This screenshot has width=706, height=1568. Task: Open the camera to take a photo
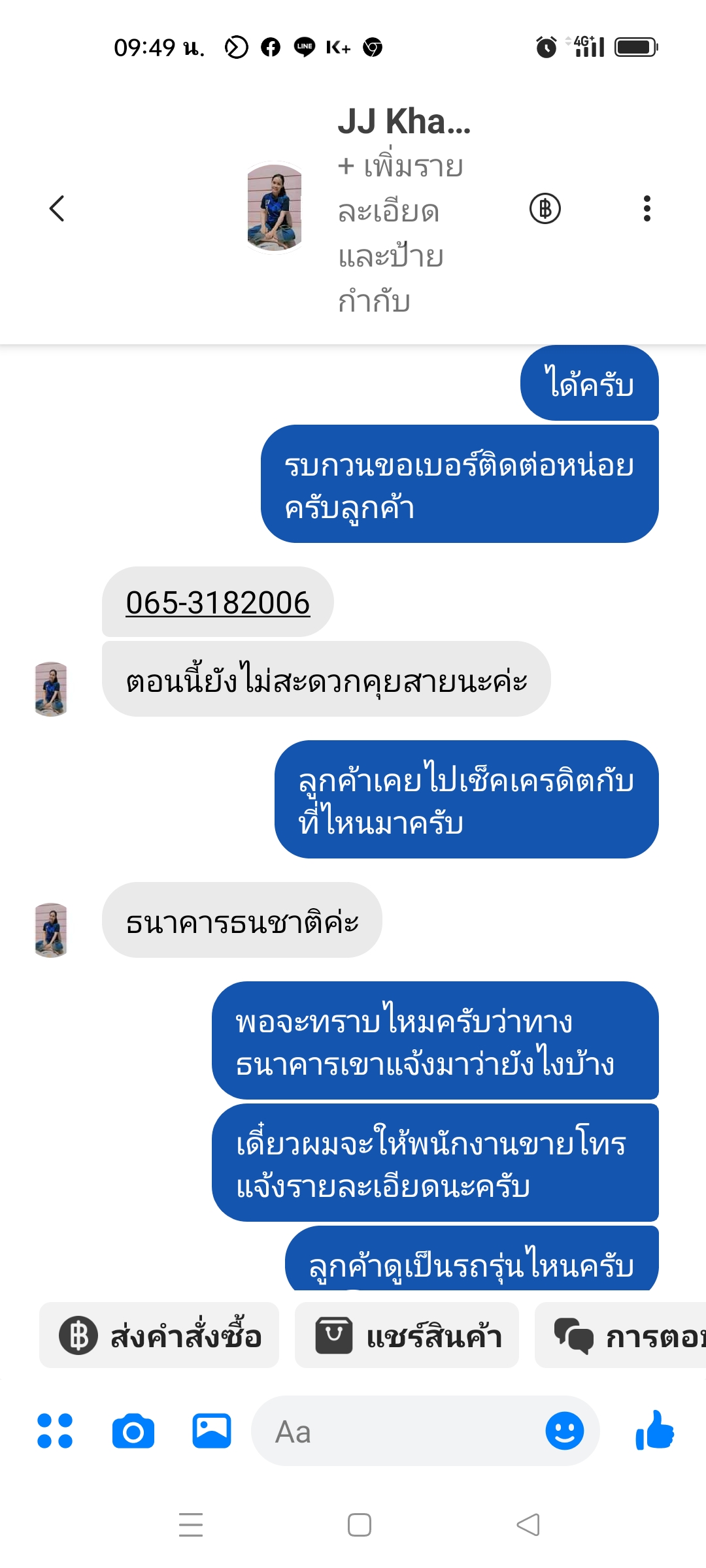click(x=133, y=1431)
